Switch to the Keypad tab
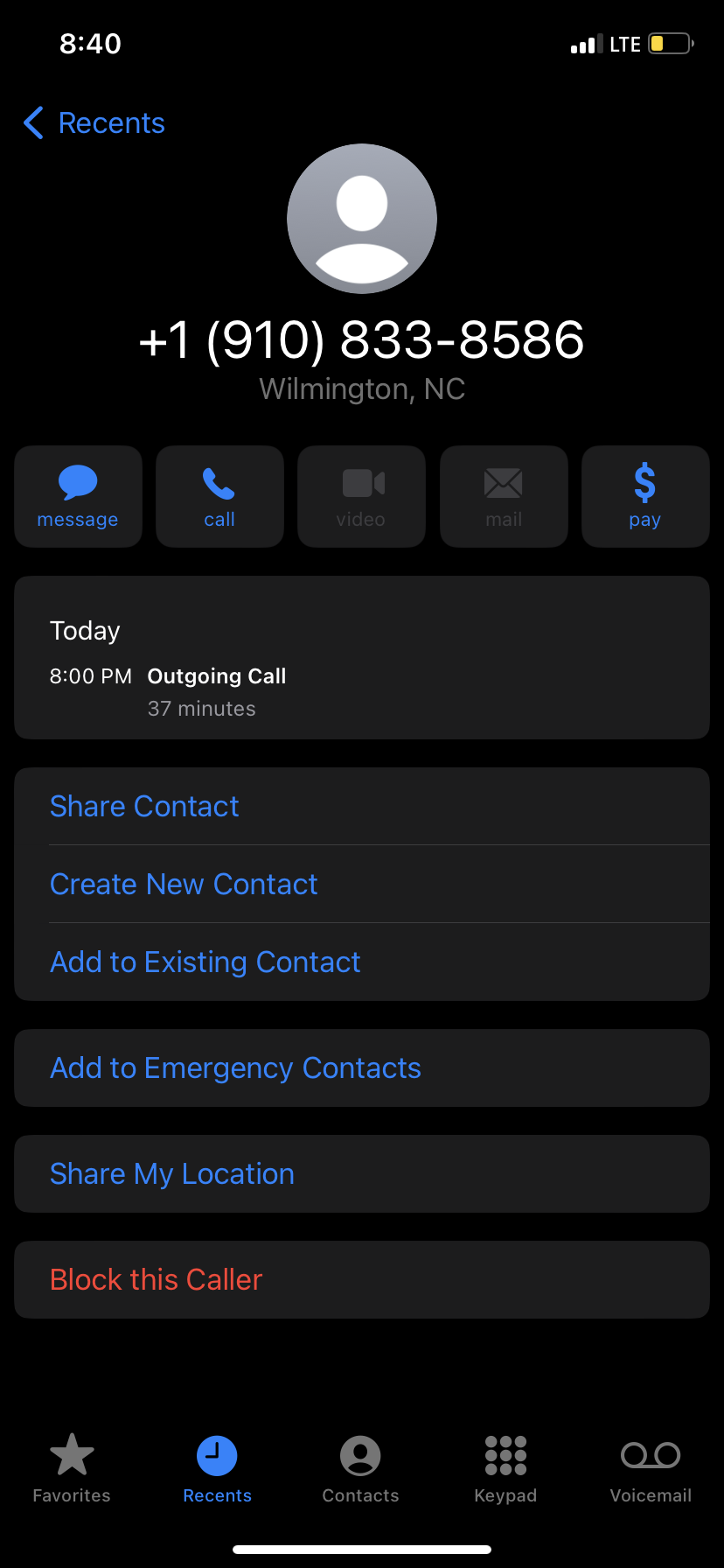 tap(505, 1468)
